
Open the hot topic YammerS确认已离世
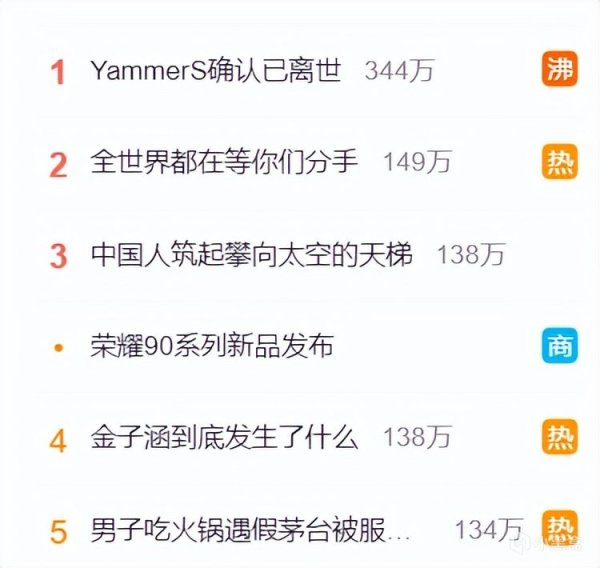point(216,71)
